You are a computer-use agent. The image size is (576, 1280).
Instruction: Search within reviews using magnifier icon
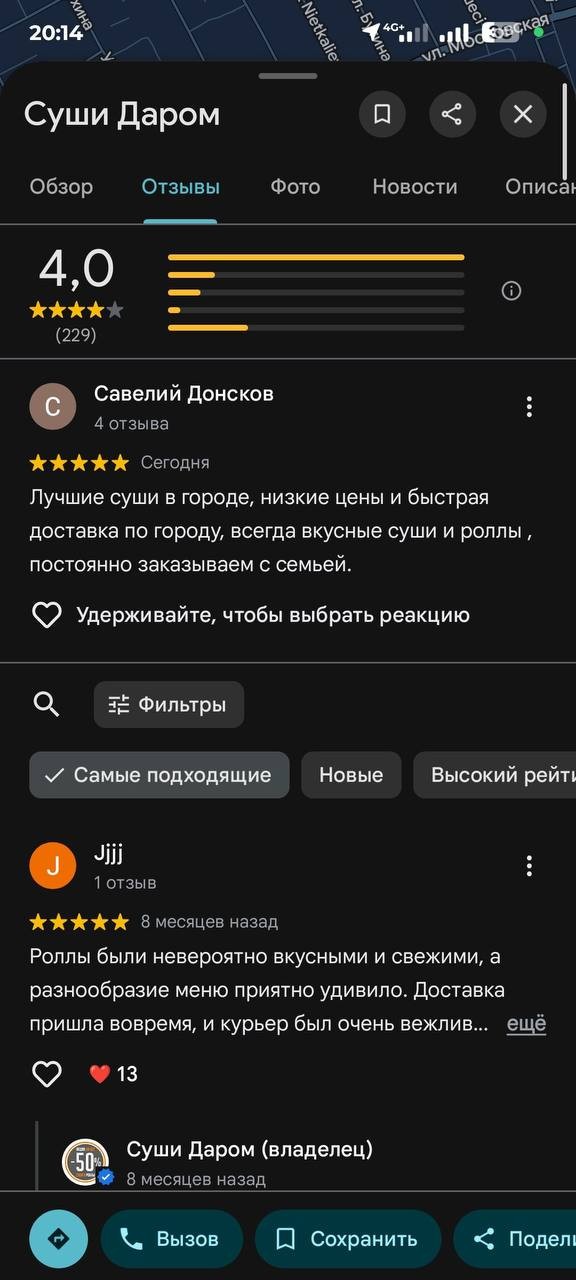[47, 704]
